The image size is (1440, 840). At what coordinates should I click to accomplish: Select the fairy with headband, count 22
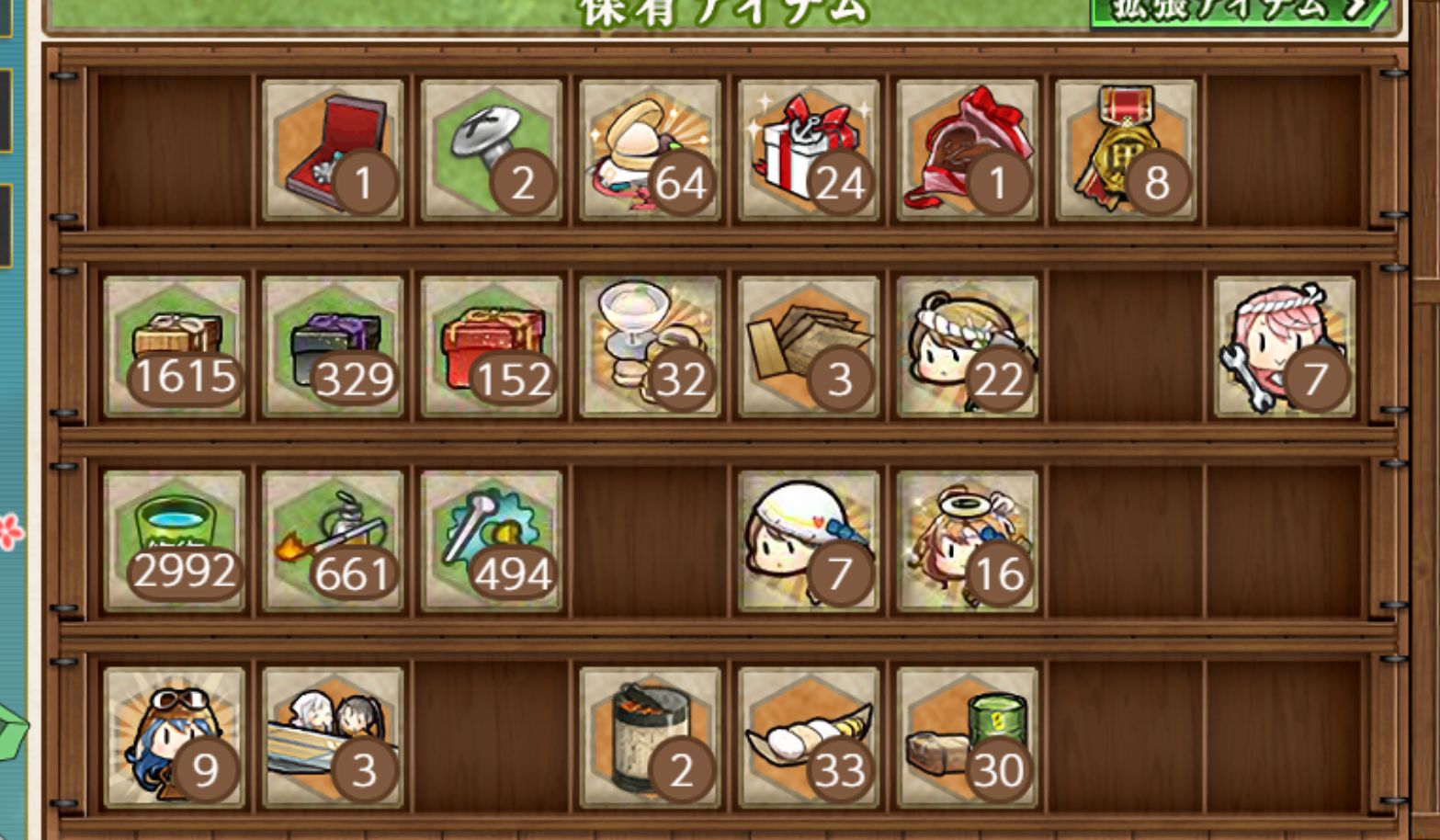(967, 346)
